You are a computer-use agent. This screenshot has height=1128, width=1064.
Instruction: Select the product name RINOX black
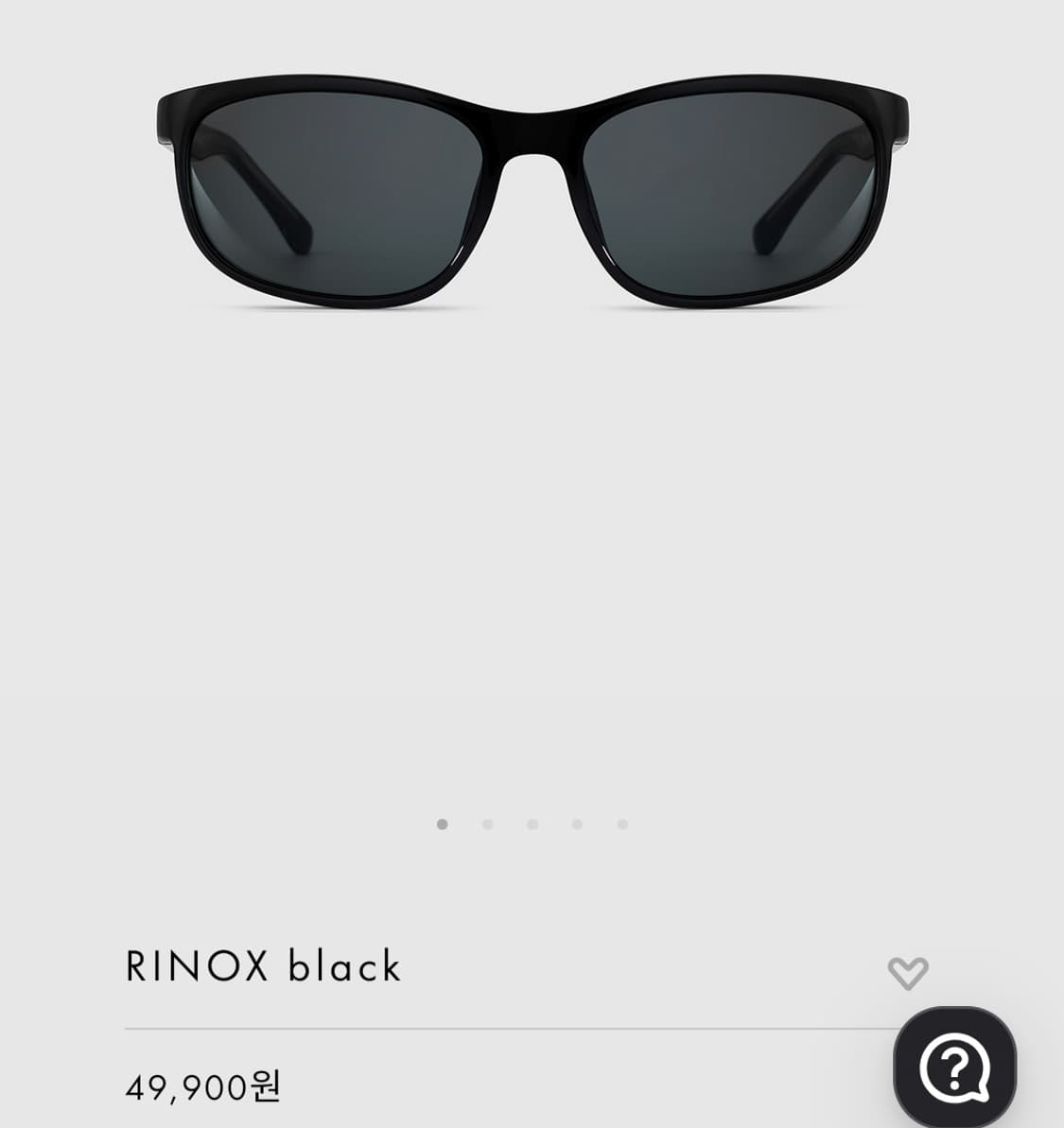point(262,966)
